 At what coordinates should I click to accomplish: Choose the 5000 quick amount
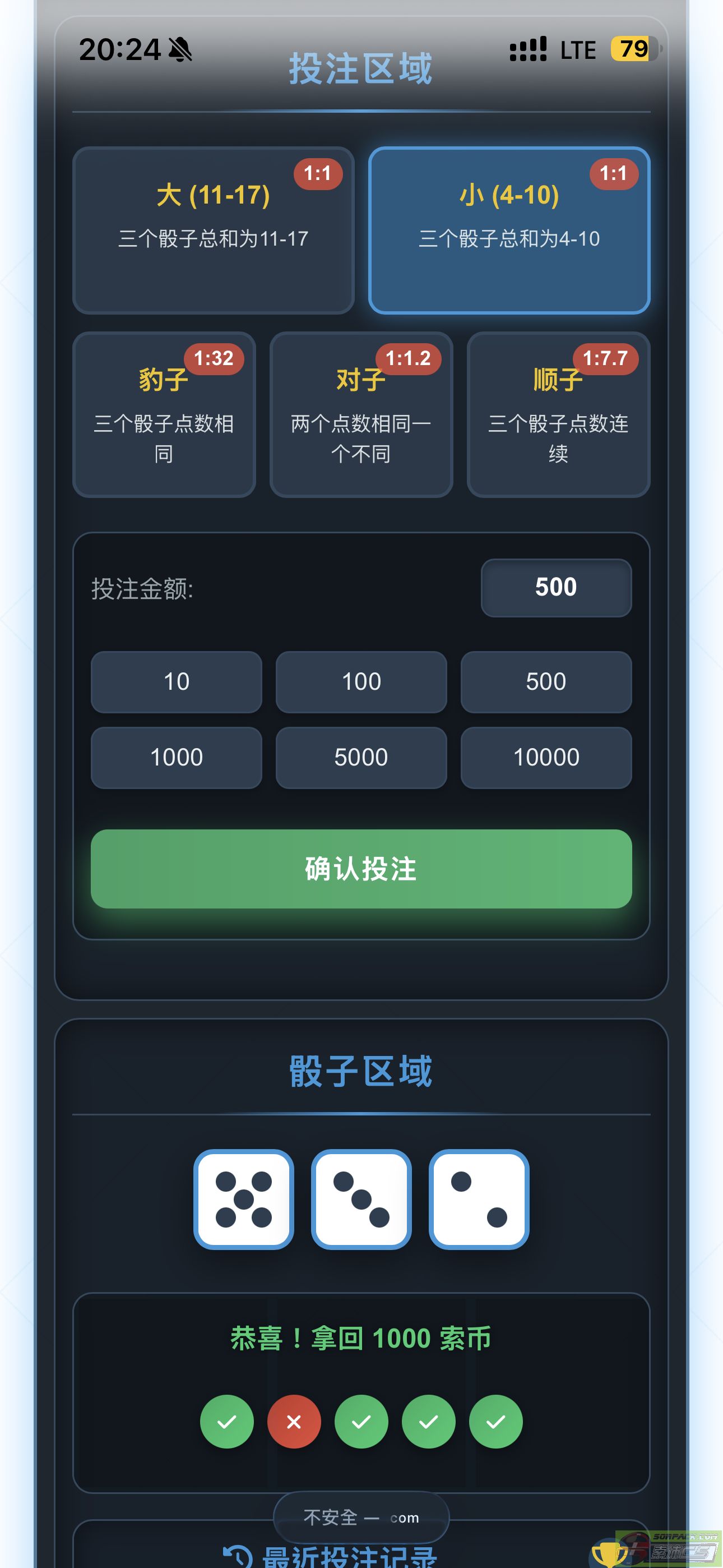(x=361, y=757)
